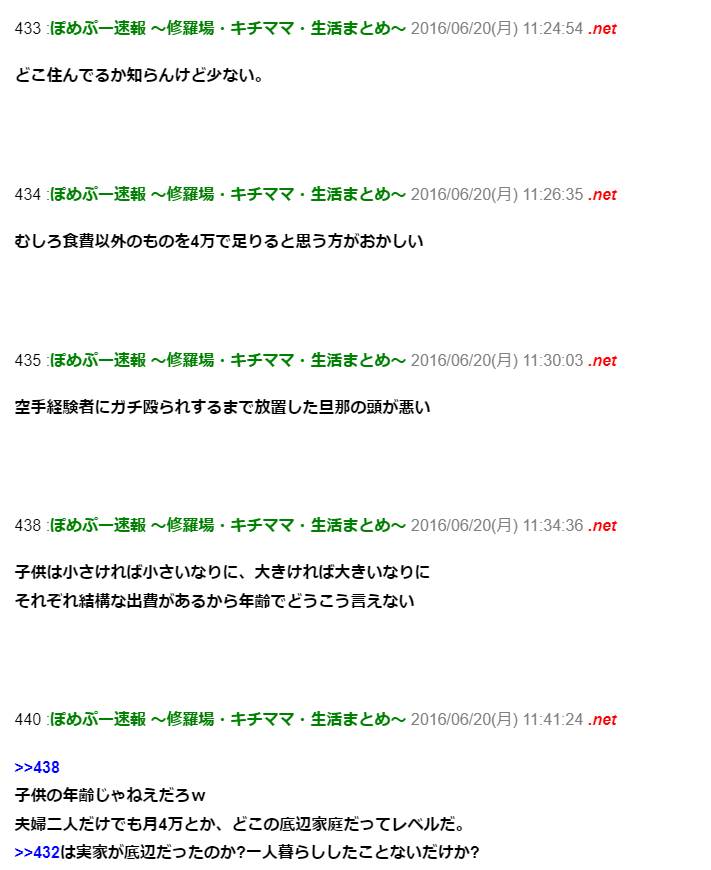Jump to referenced post >>432

(x=37, y=853)
